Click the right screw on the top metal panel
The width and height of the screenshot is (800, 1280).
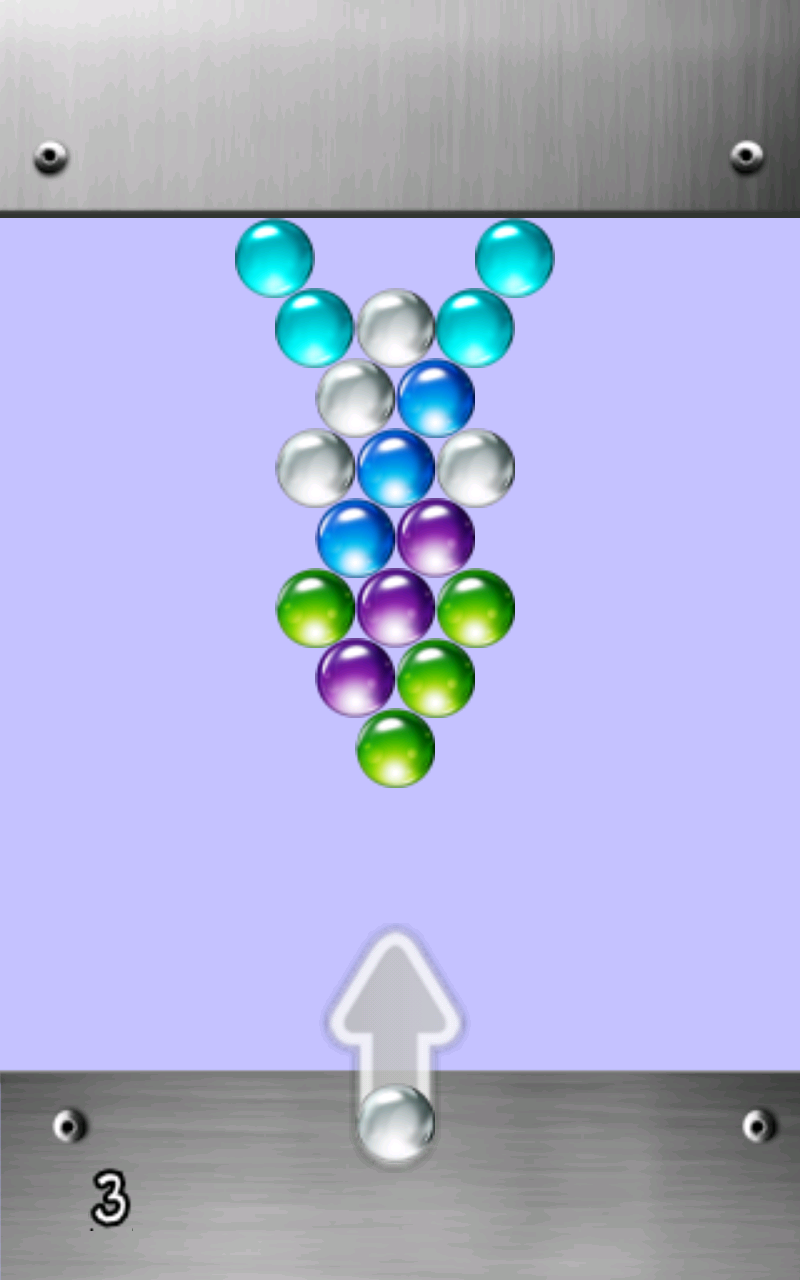[x=745, y=152]
